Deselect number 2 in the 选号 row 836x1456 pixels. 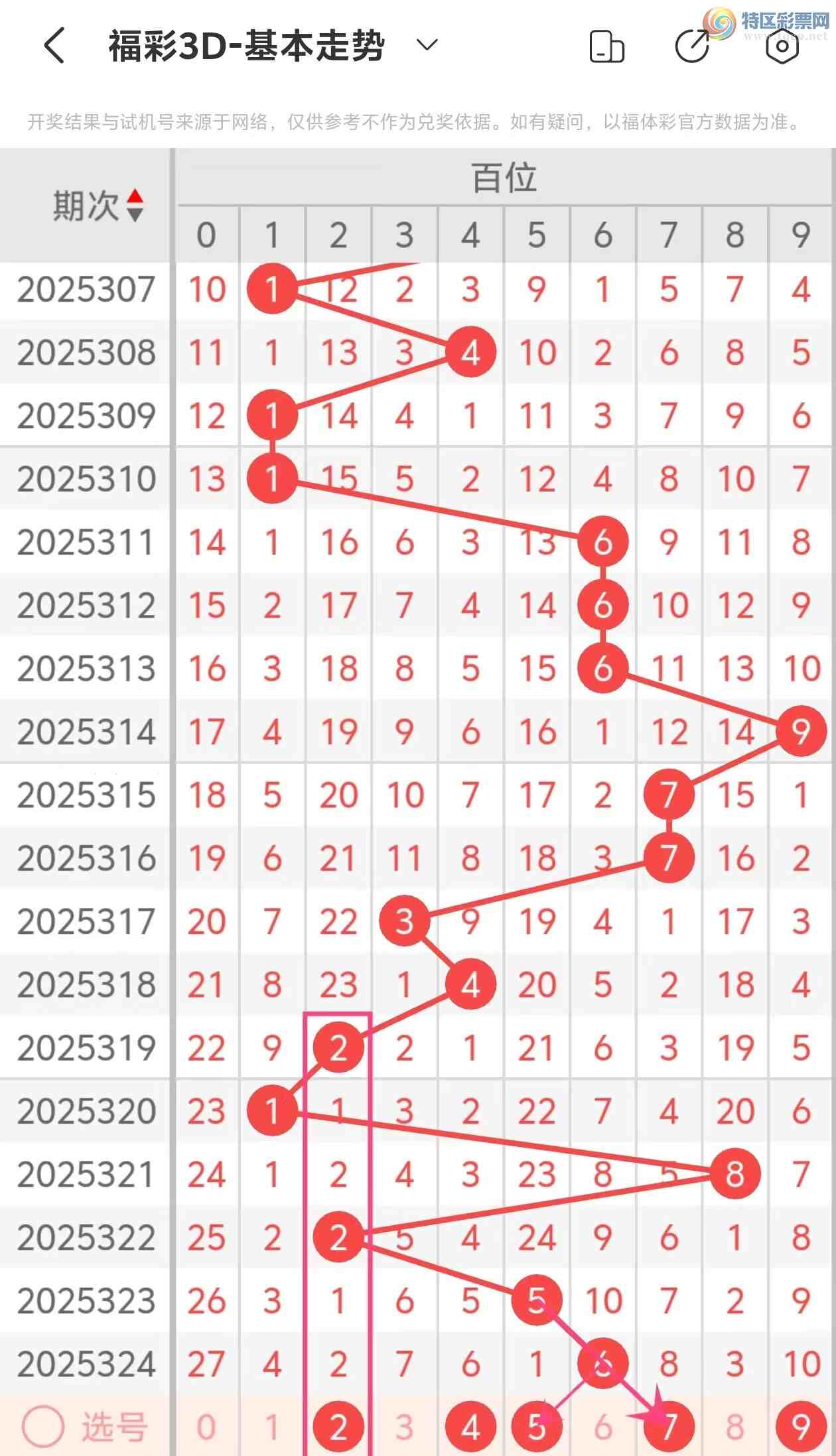pyautogui.click(x=338, y=1426)
